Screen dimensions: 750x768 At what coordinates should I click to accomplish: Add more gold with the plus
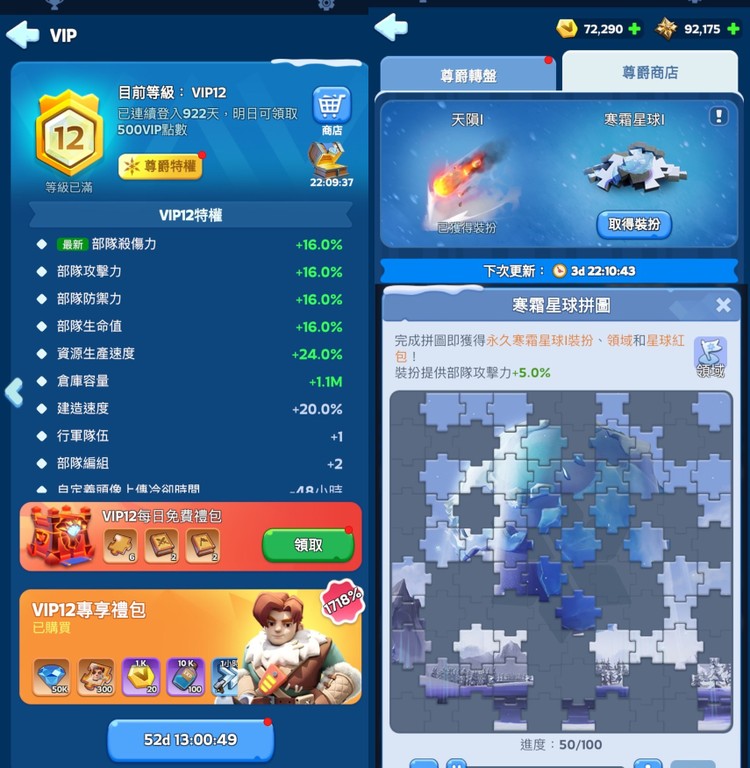click(x=634, y=29)
